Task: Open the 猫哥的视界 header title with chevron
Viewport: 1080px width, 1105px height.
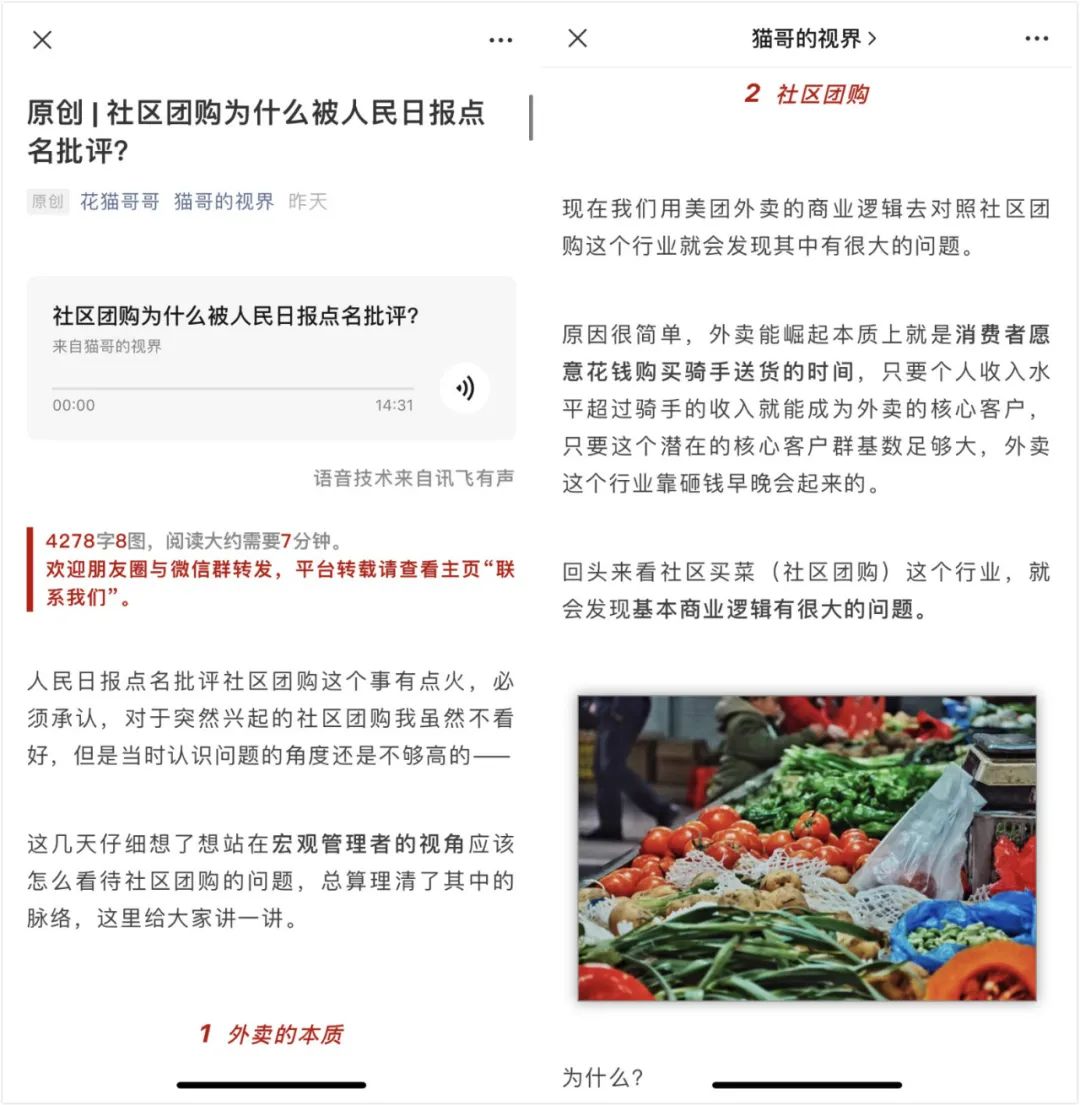Action: (x=814, y=38)
